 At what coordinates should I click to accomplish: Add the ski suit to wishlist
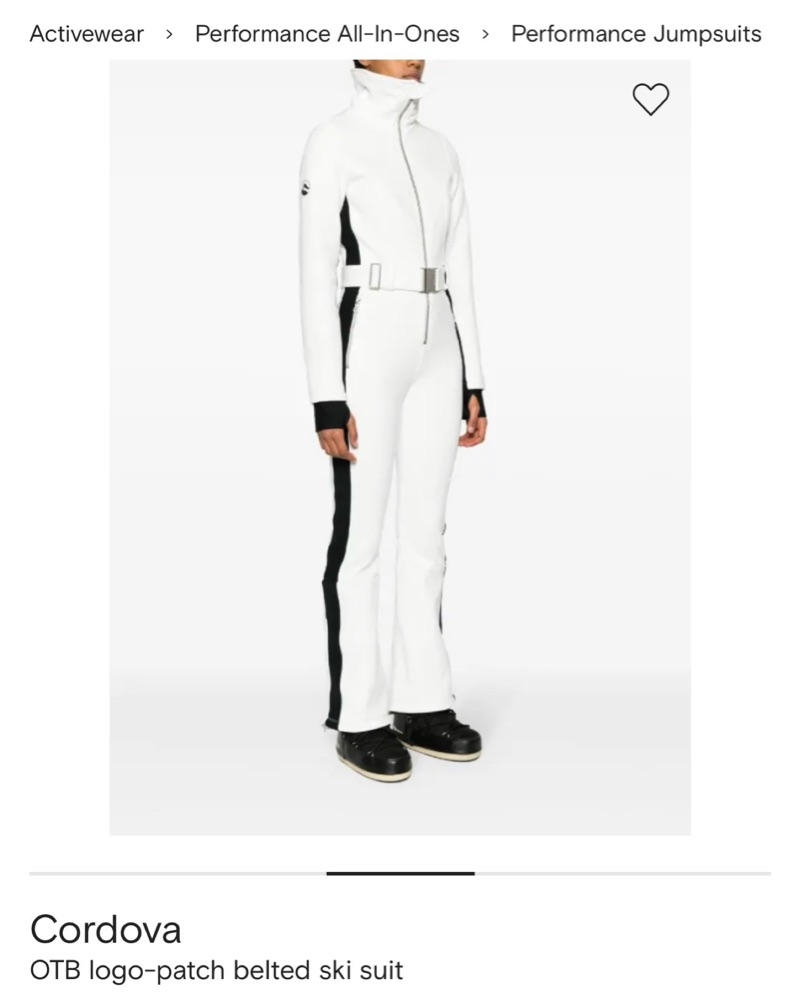click(651, 99)
